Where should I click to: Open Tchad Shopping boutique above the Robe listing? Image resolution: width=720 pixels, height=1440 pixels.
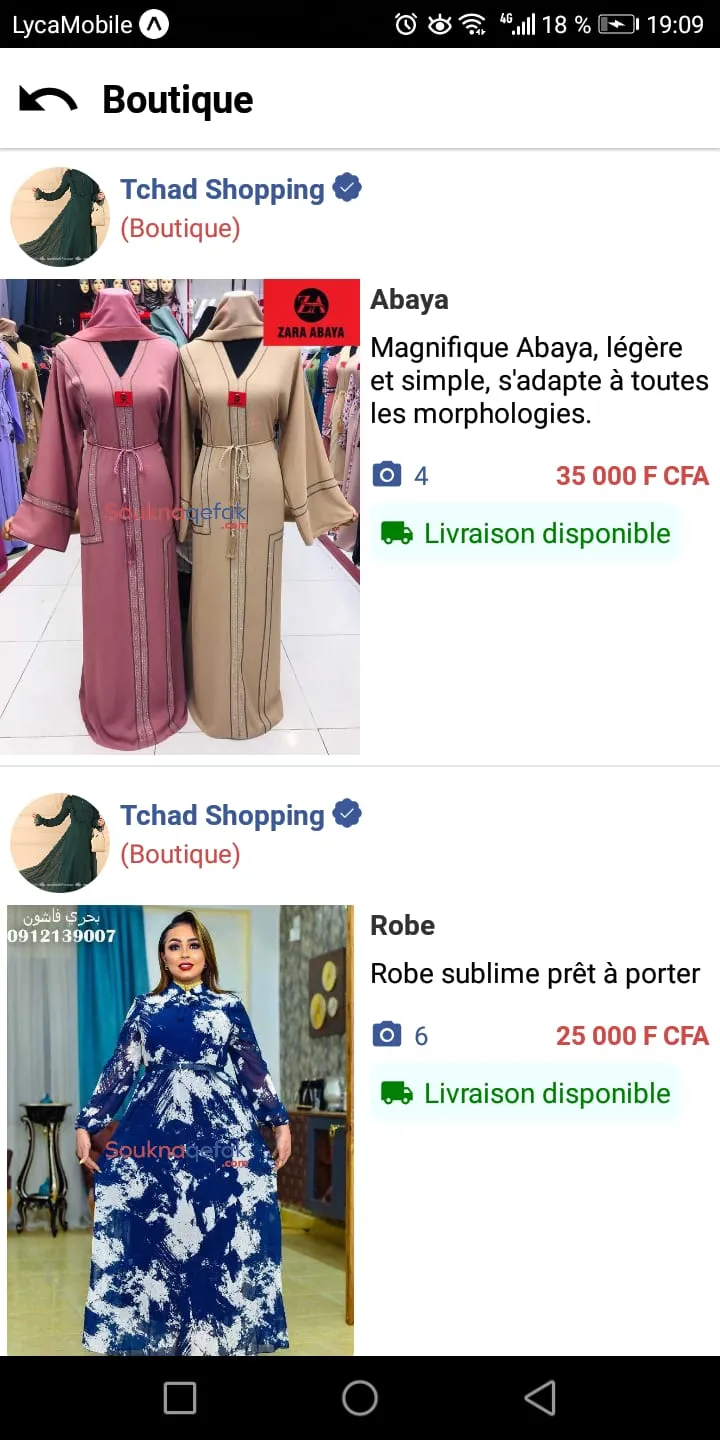pyautogui.click(x=222, y=815)
